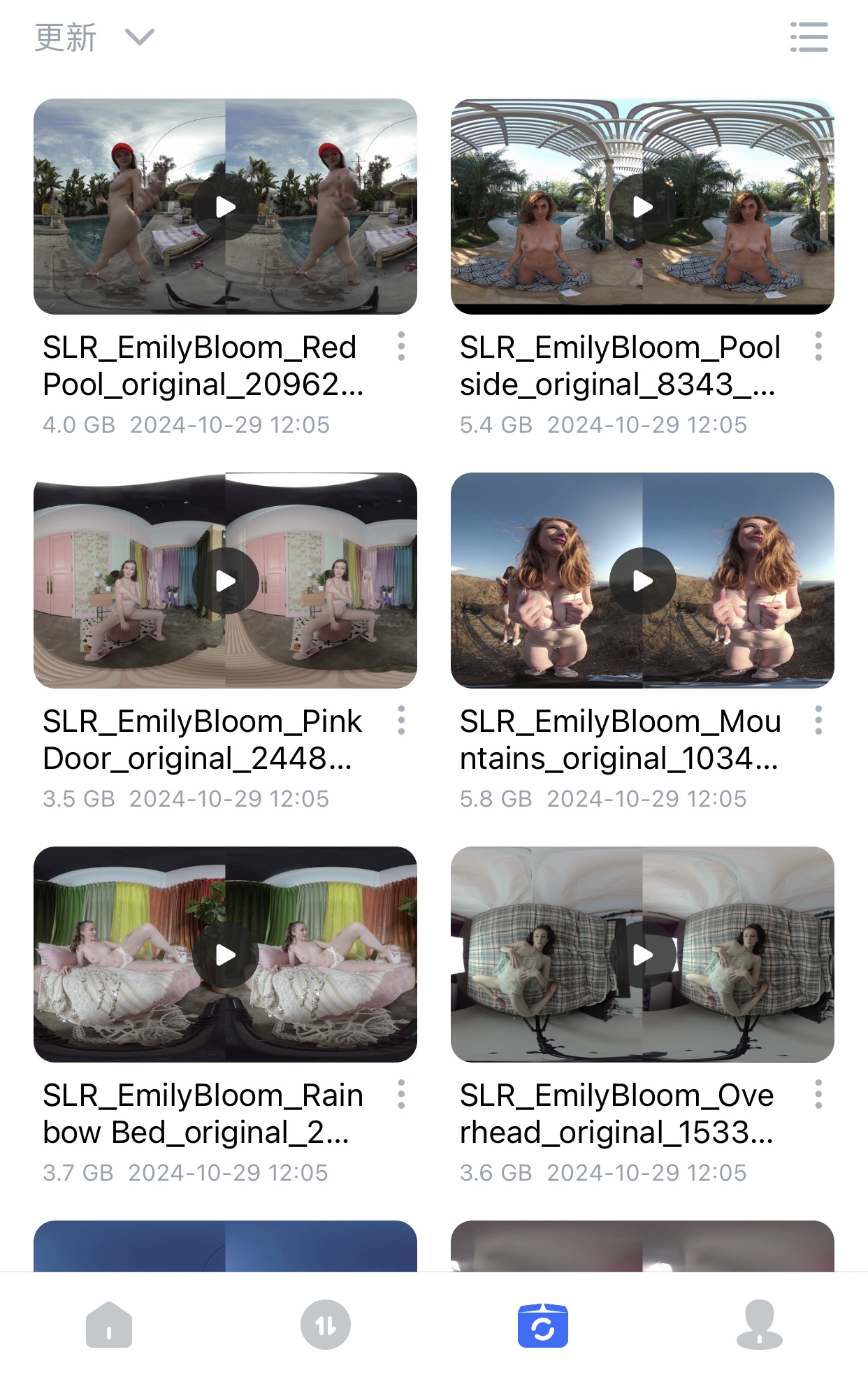Select the sync folder tab
868x1375 pixels.
[542, 1325]
